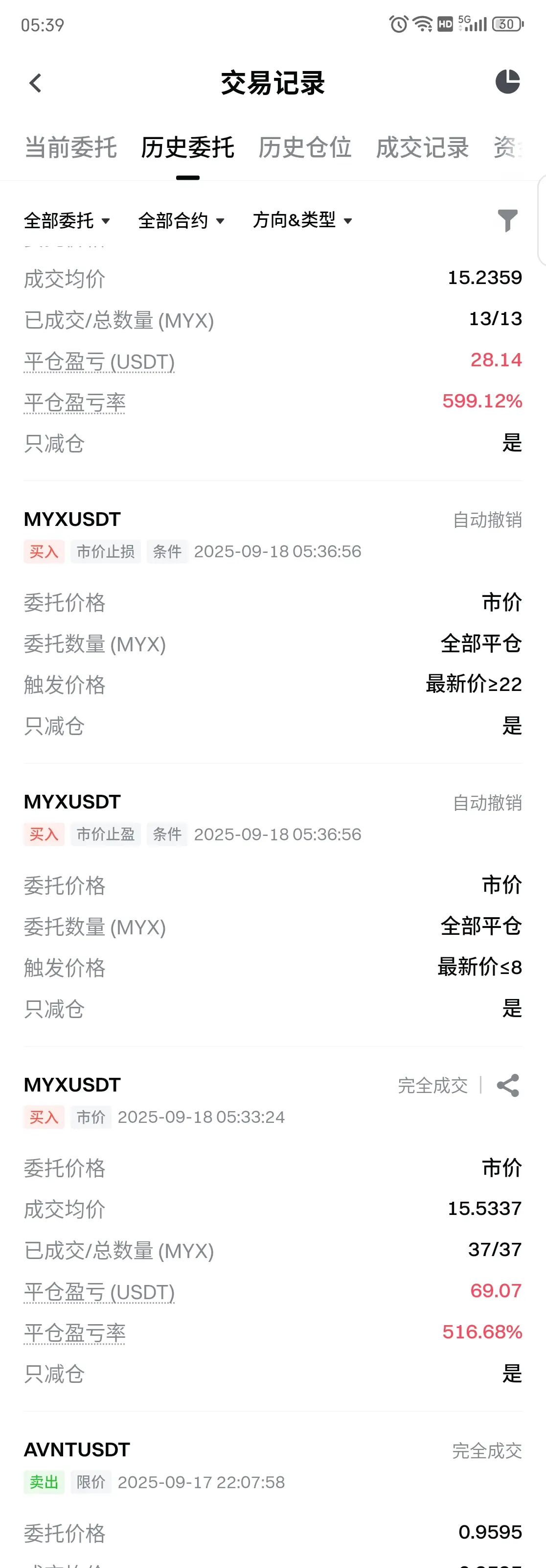
Task: Expand the 全部合约 dropdown
Action: click(181, 220)
